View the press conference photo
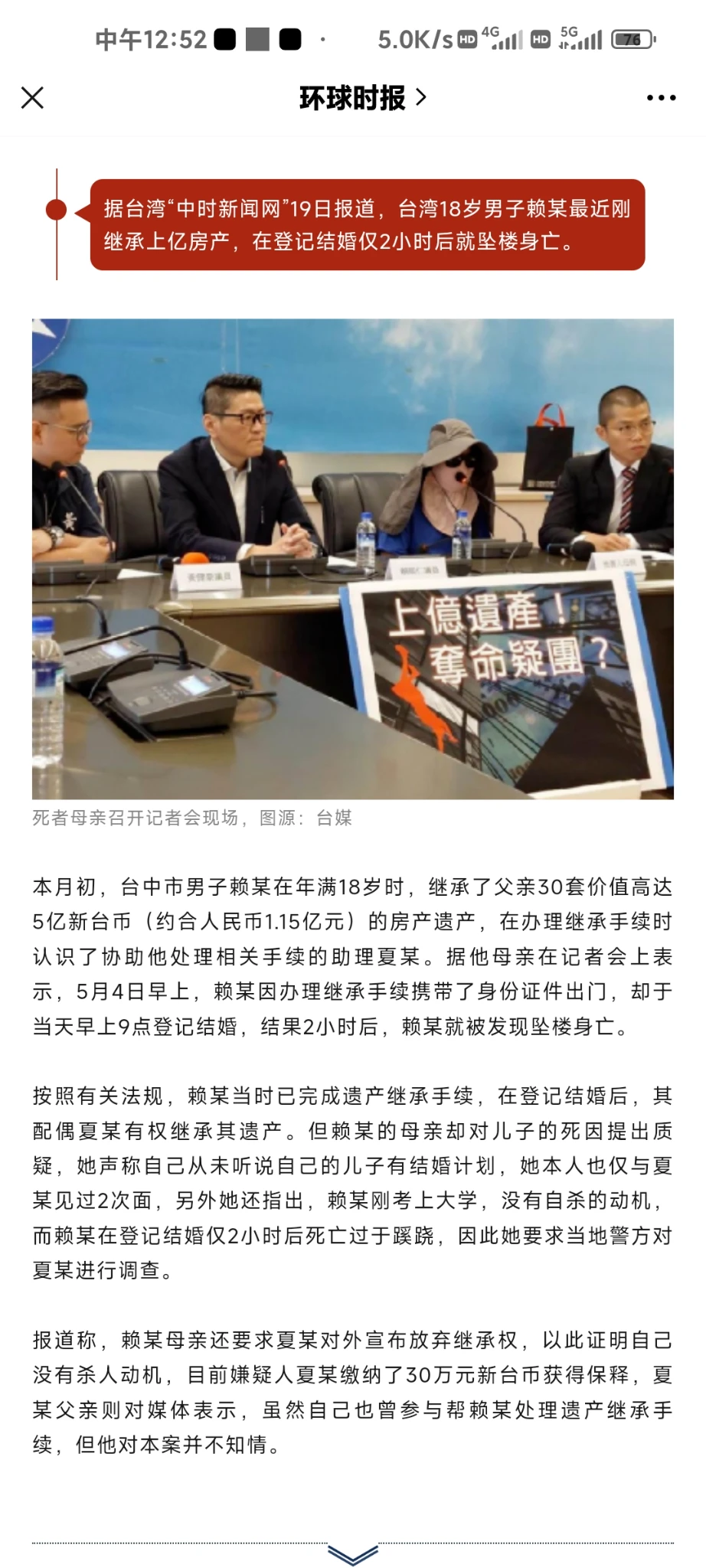The height and width of the screenshot is (1568, 706). [x=352, y=559]
